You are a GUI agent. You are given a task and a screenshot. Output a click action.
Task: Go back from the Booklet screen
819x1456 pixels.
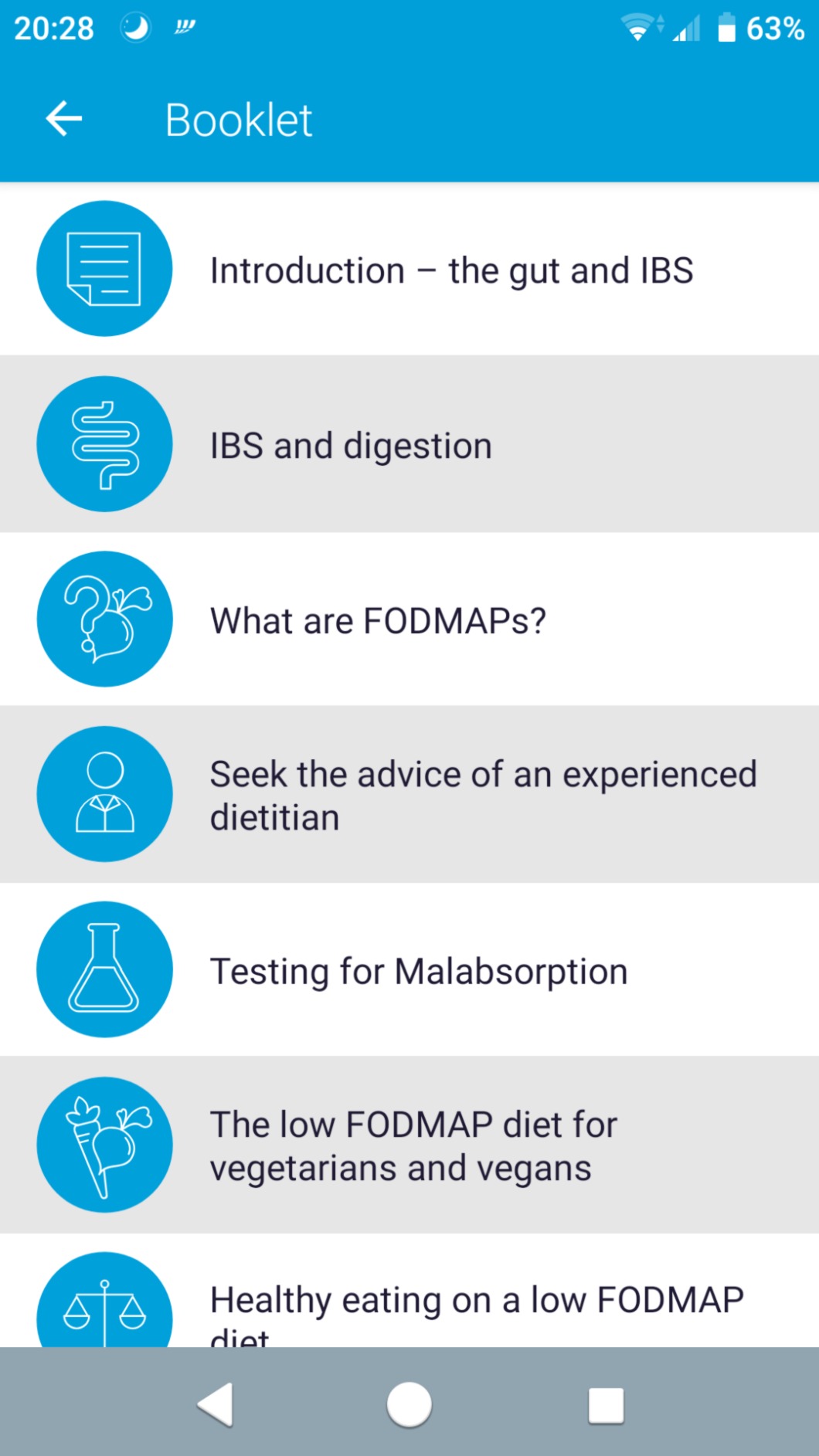point(63,119)
